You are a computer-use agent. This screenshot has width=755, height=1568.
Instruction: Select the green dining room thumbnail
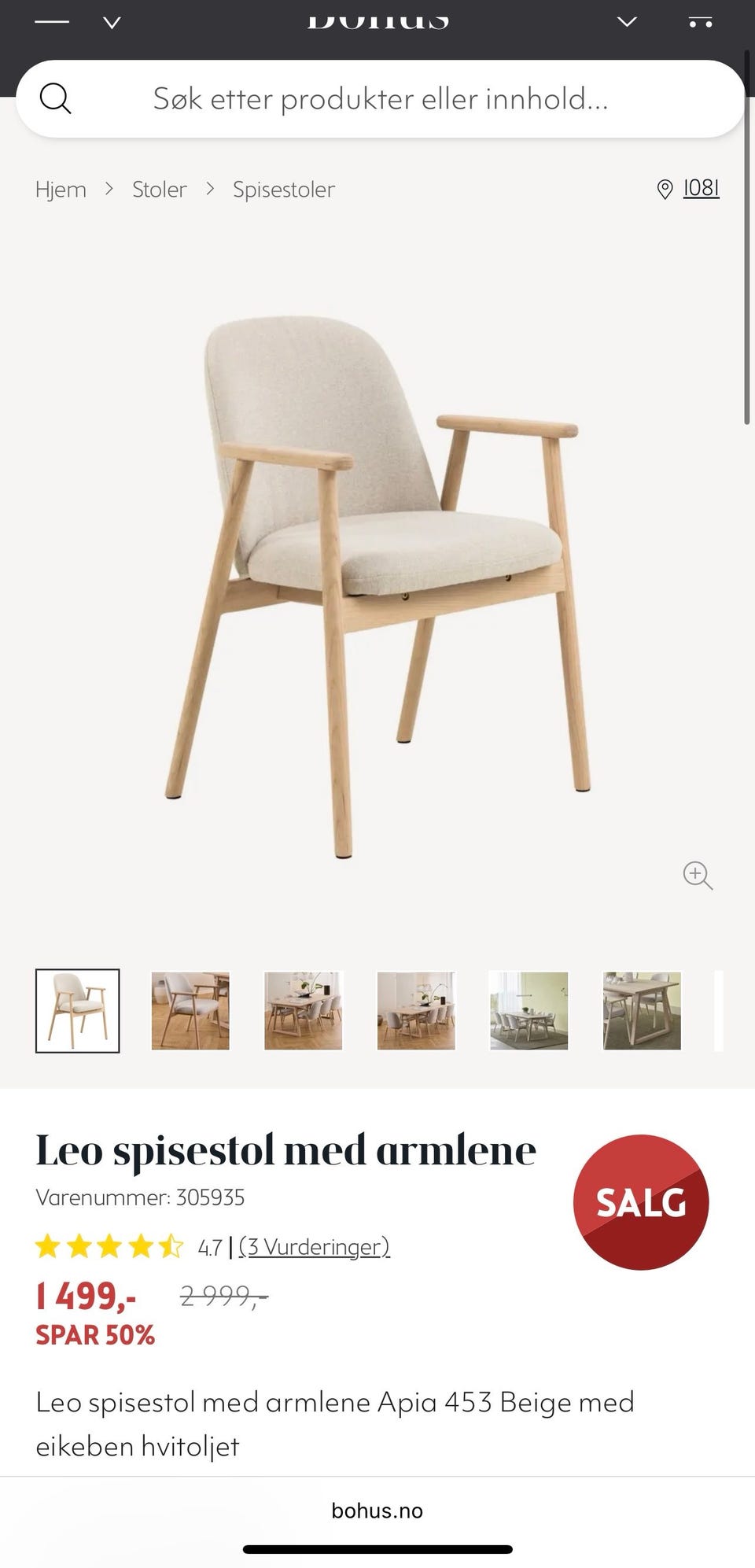coord(528,1010)
